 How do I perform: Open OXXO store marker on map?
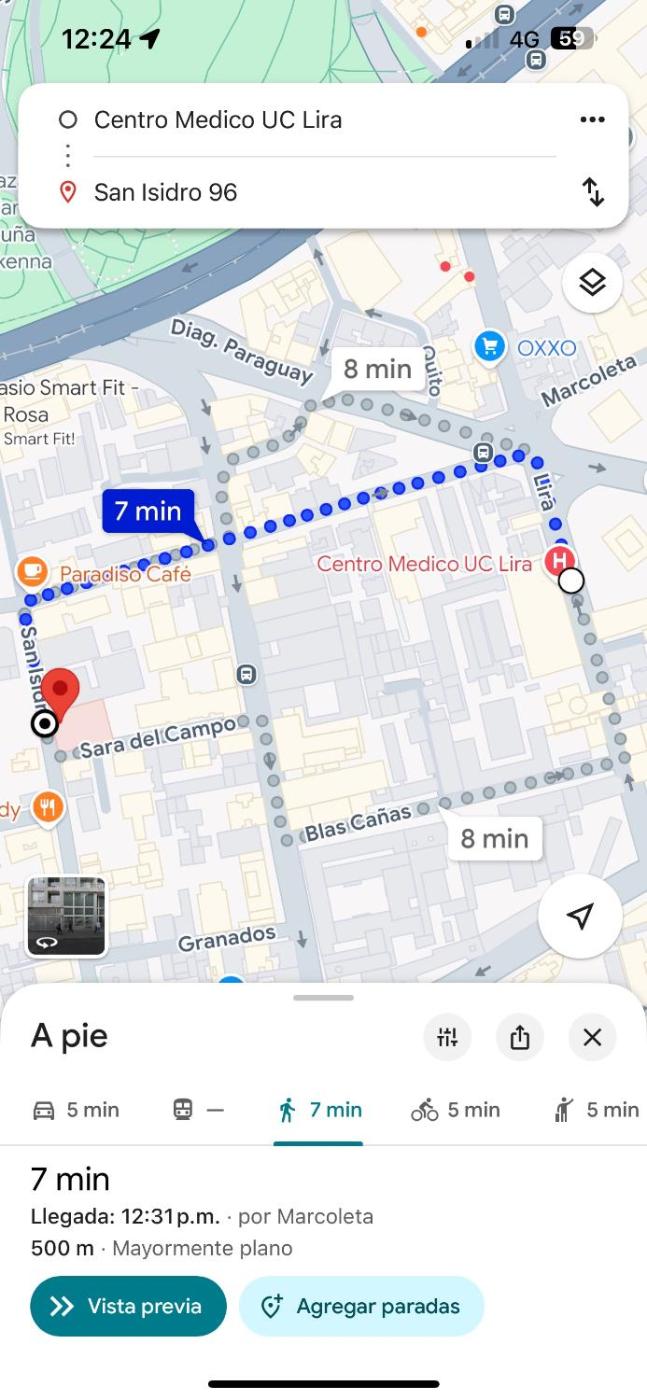pyautogui.click(x=490, y=348)
